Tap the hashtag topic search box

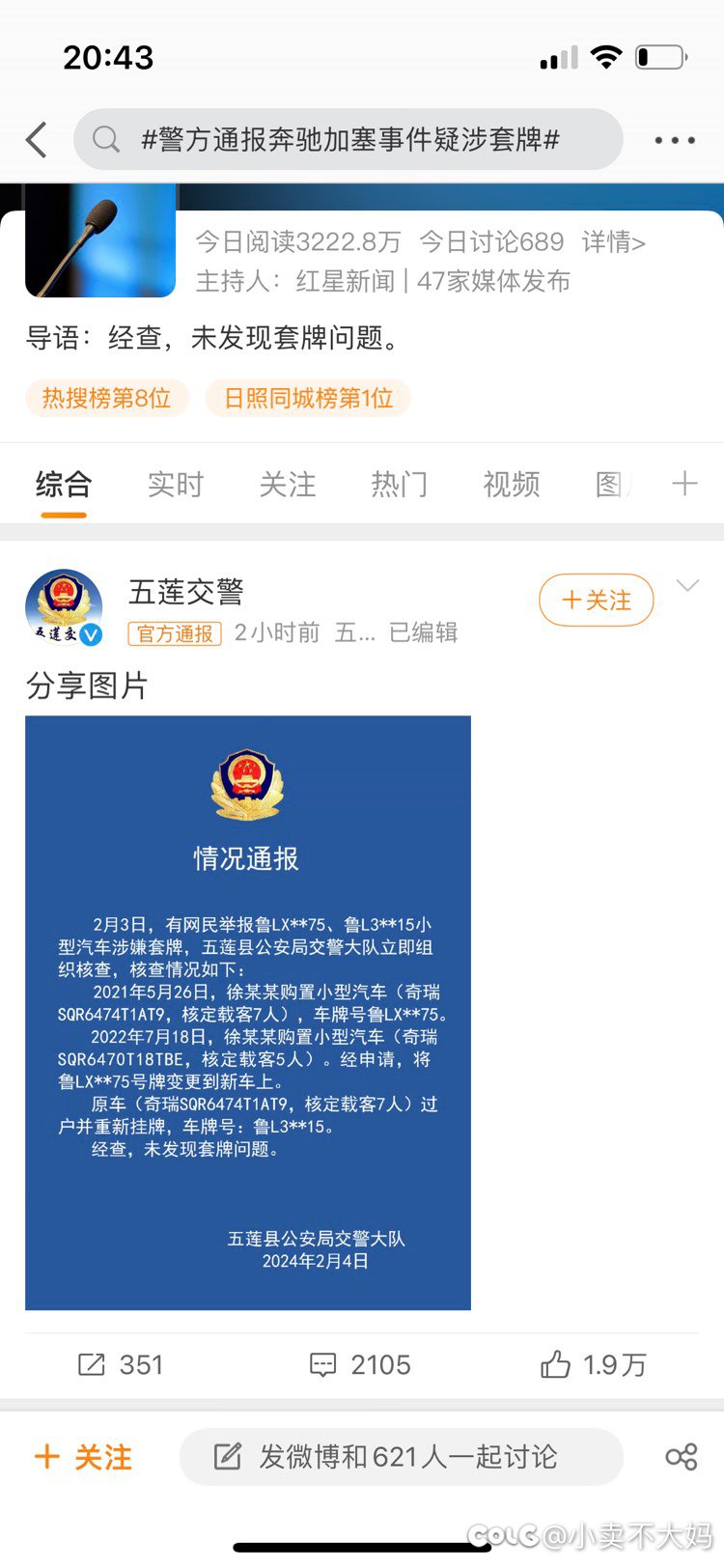[348, 140]
